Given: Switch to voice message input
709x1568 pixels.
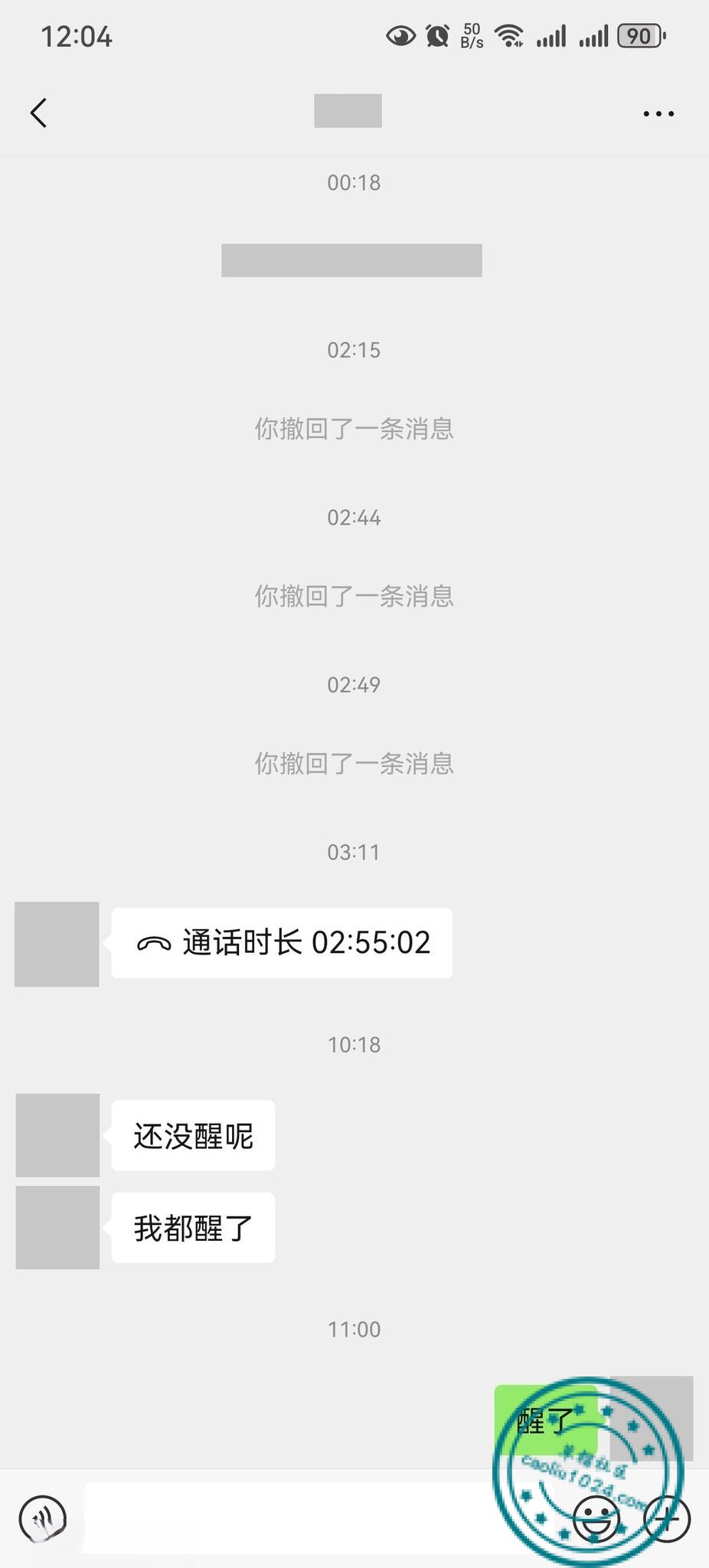Looking at the screenshot, I should (43, 1518).
